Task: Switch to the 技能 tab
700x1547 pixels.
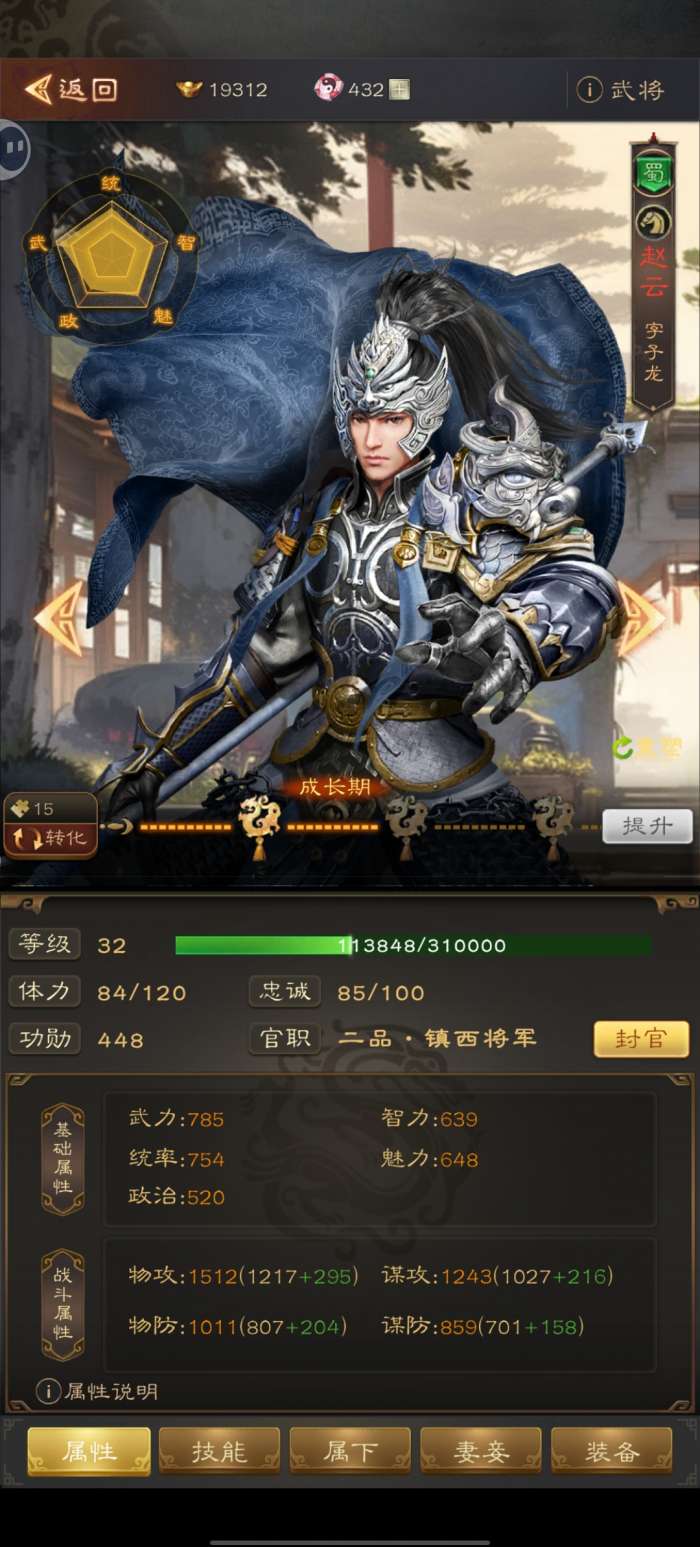Action: [219, 1451]
